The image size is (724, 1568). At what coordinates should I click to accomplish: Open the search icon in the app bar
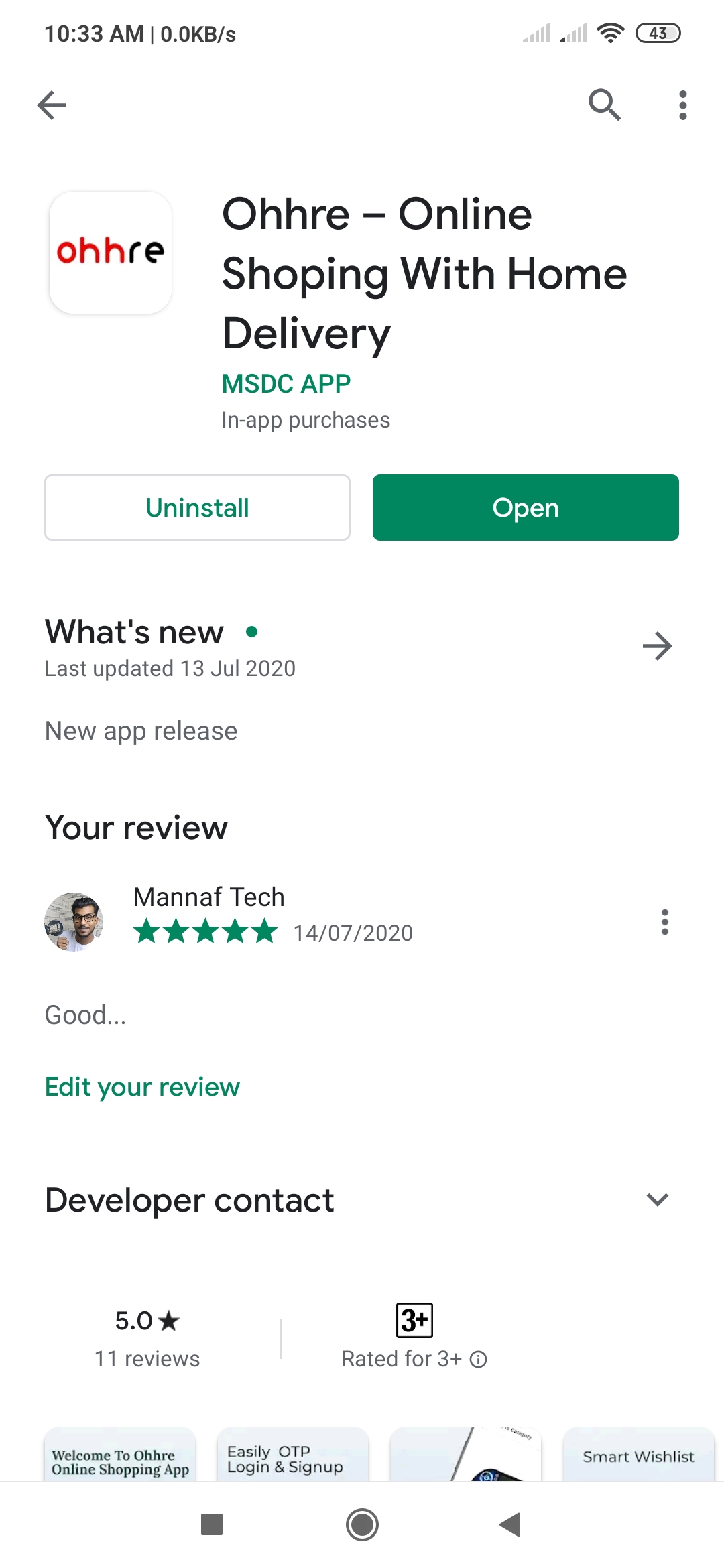tap(604, 105)
